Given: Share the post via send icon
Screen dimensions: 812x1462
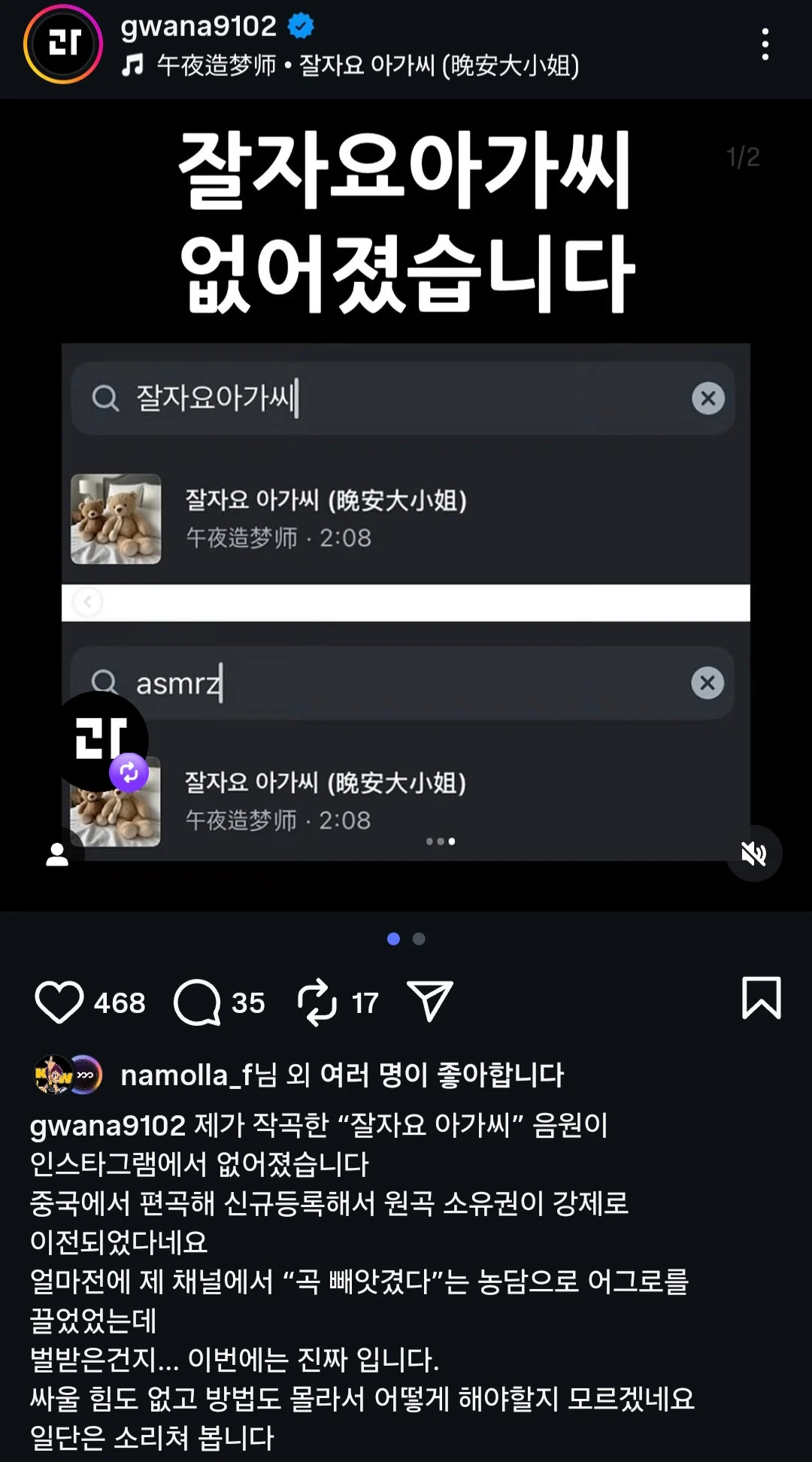Looking at the screenshot, I should coord(429,1001).
